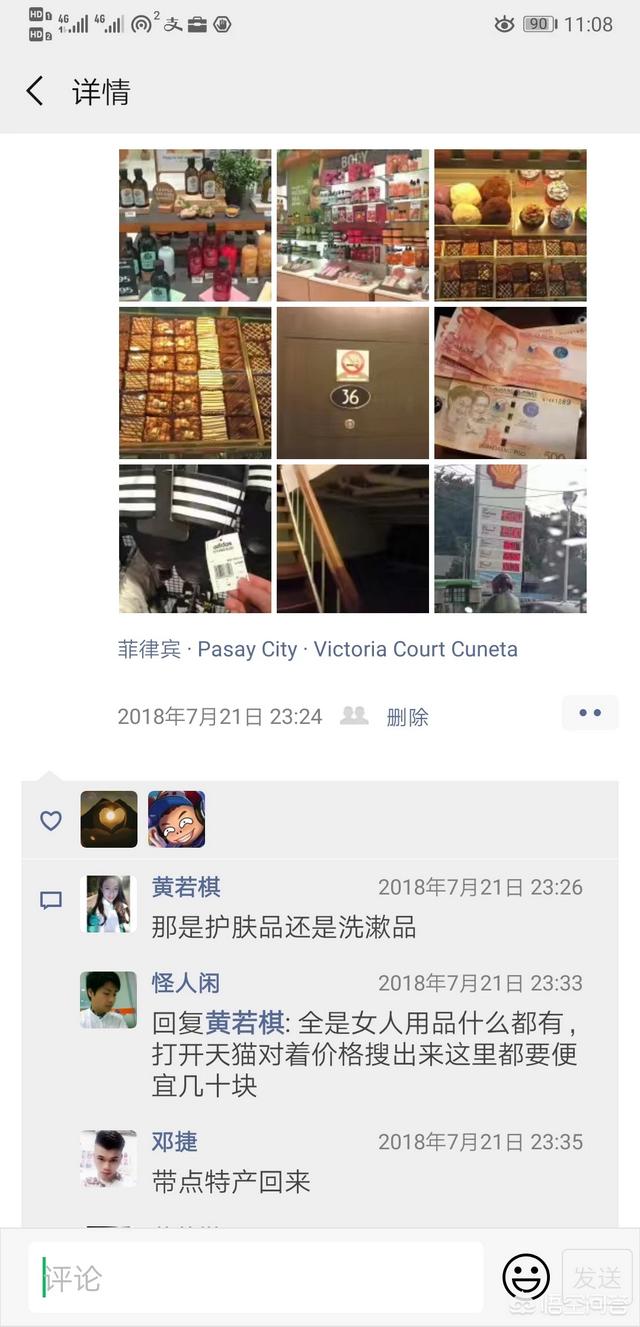640x1327 pixels.
Task: Open the staircase photo
Action: [x=352, y=538]
